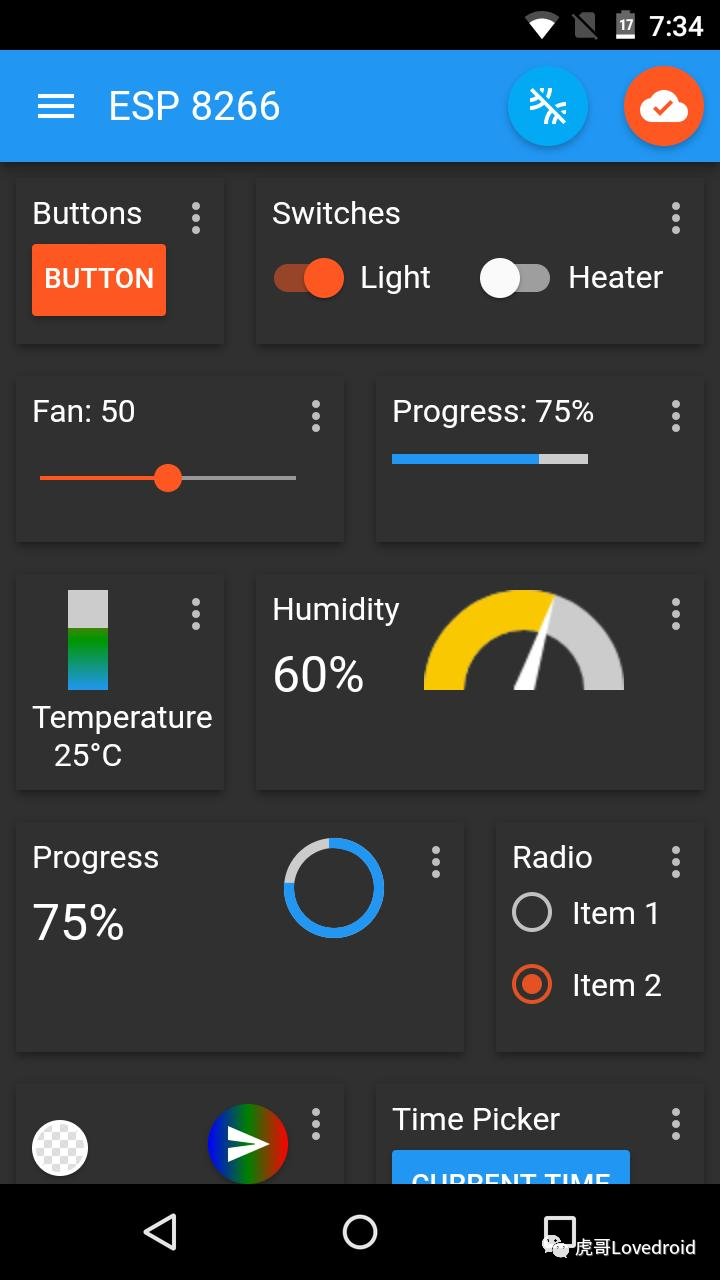Tap the orange cloud sync icon
Screen dimensions: 720x1280
click(664, 106)
